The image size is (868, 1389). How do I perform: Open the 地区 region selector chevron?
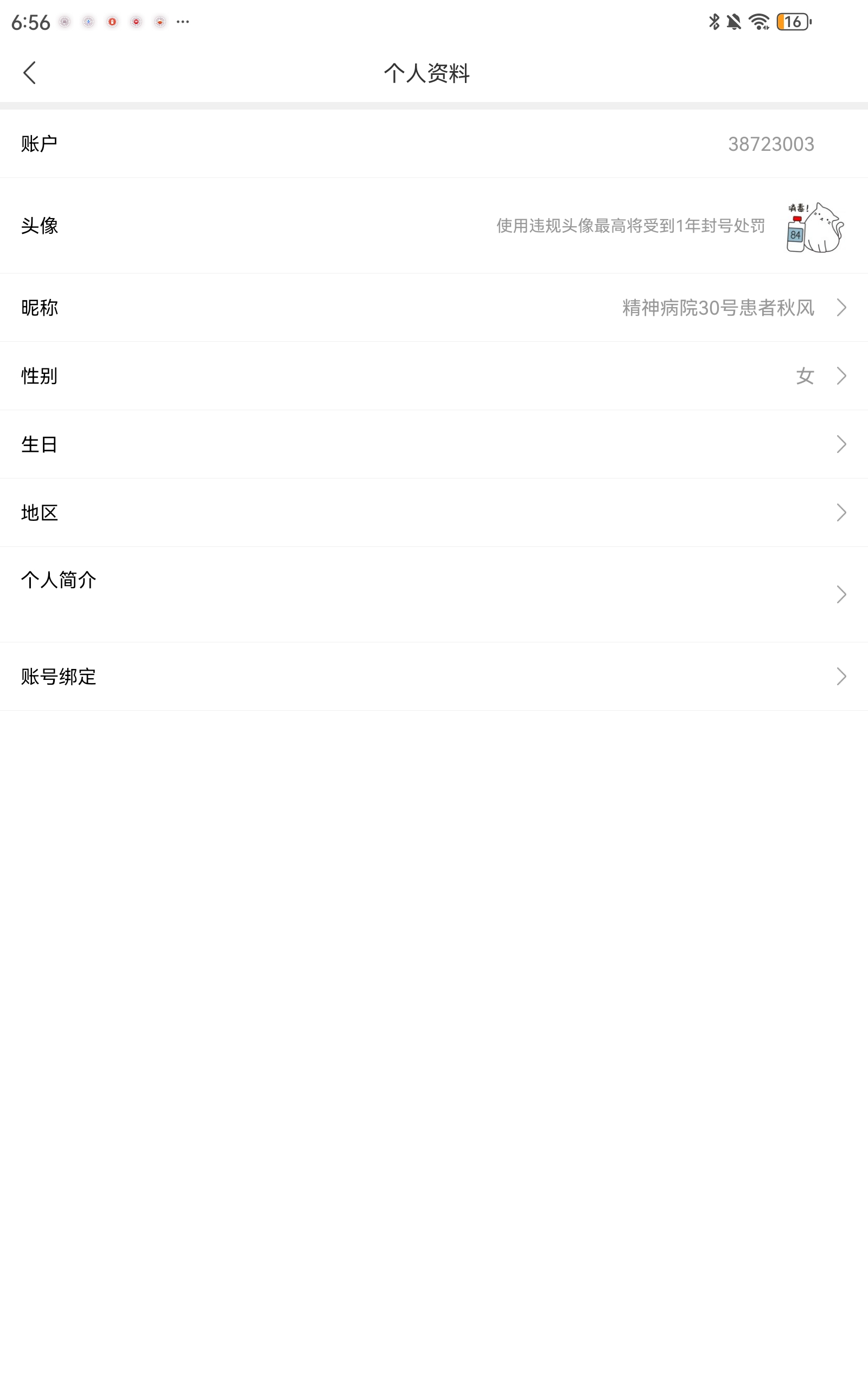pyautogui.click(x=840, y=513)
